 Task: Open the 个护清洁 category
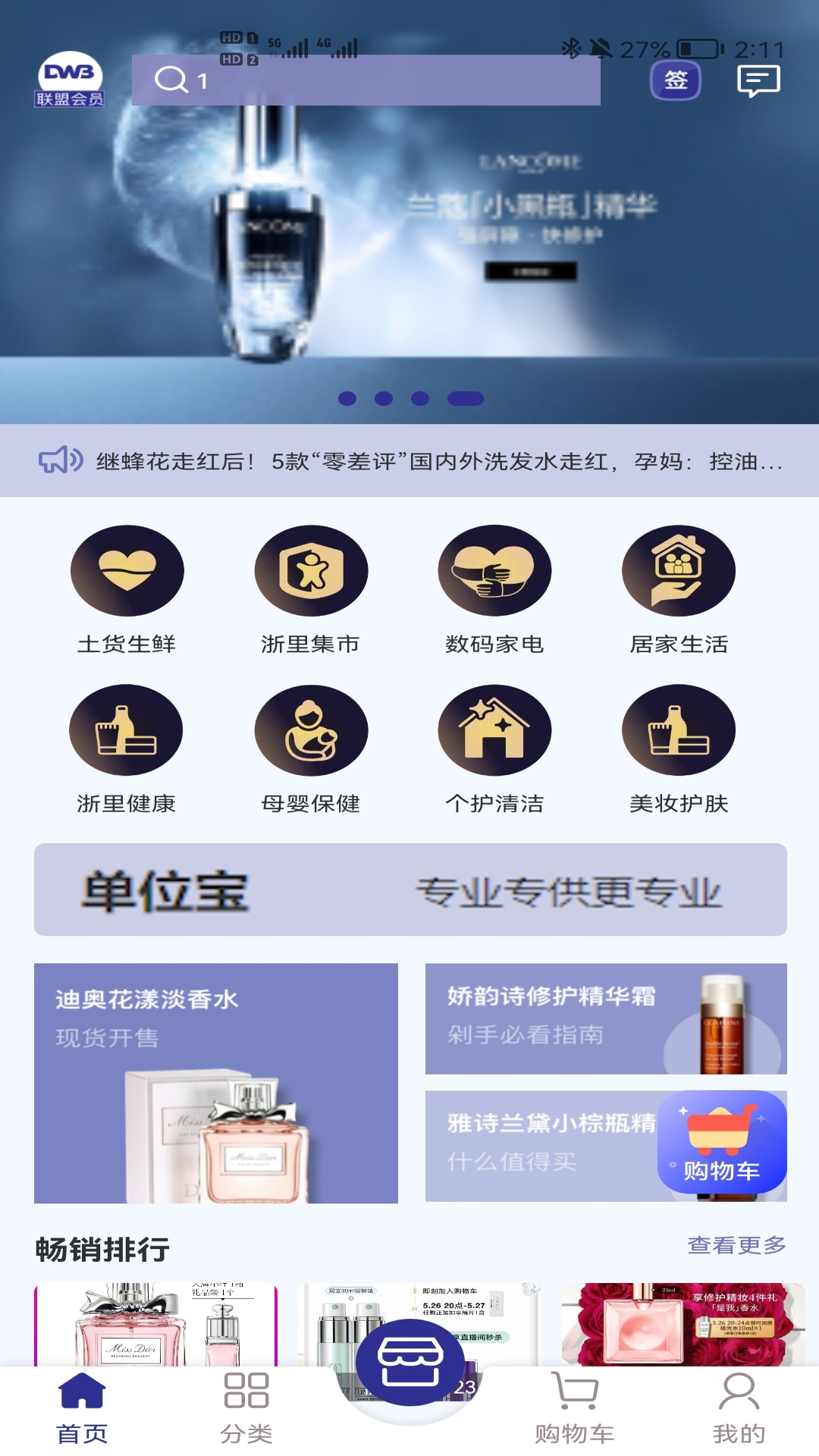pos(494,748)
